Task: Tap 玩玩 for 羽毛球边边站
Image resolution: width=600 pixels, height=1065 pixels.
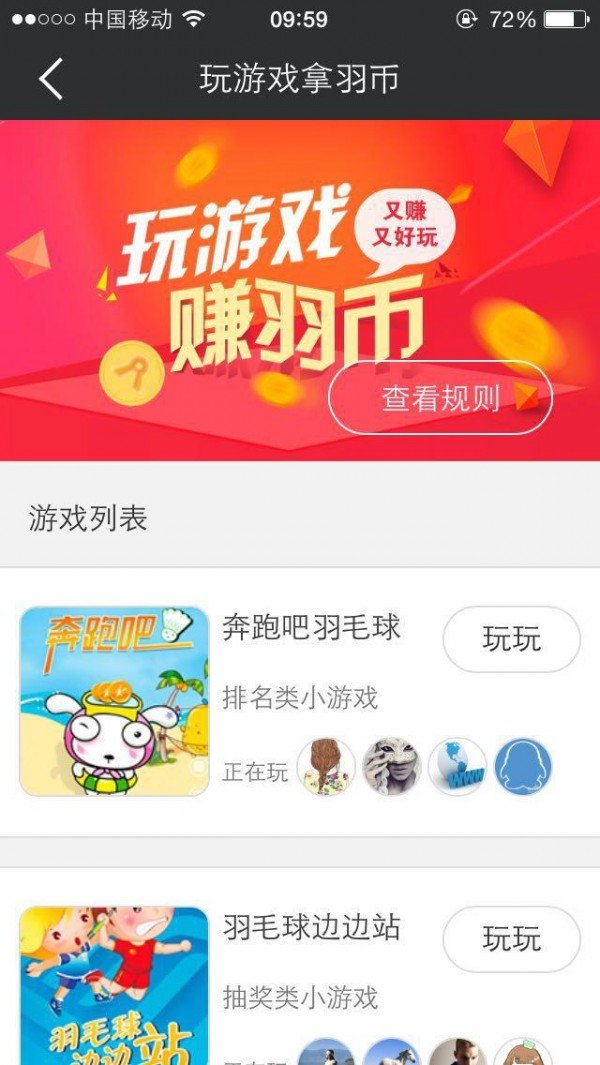Action: 511,939
